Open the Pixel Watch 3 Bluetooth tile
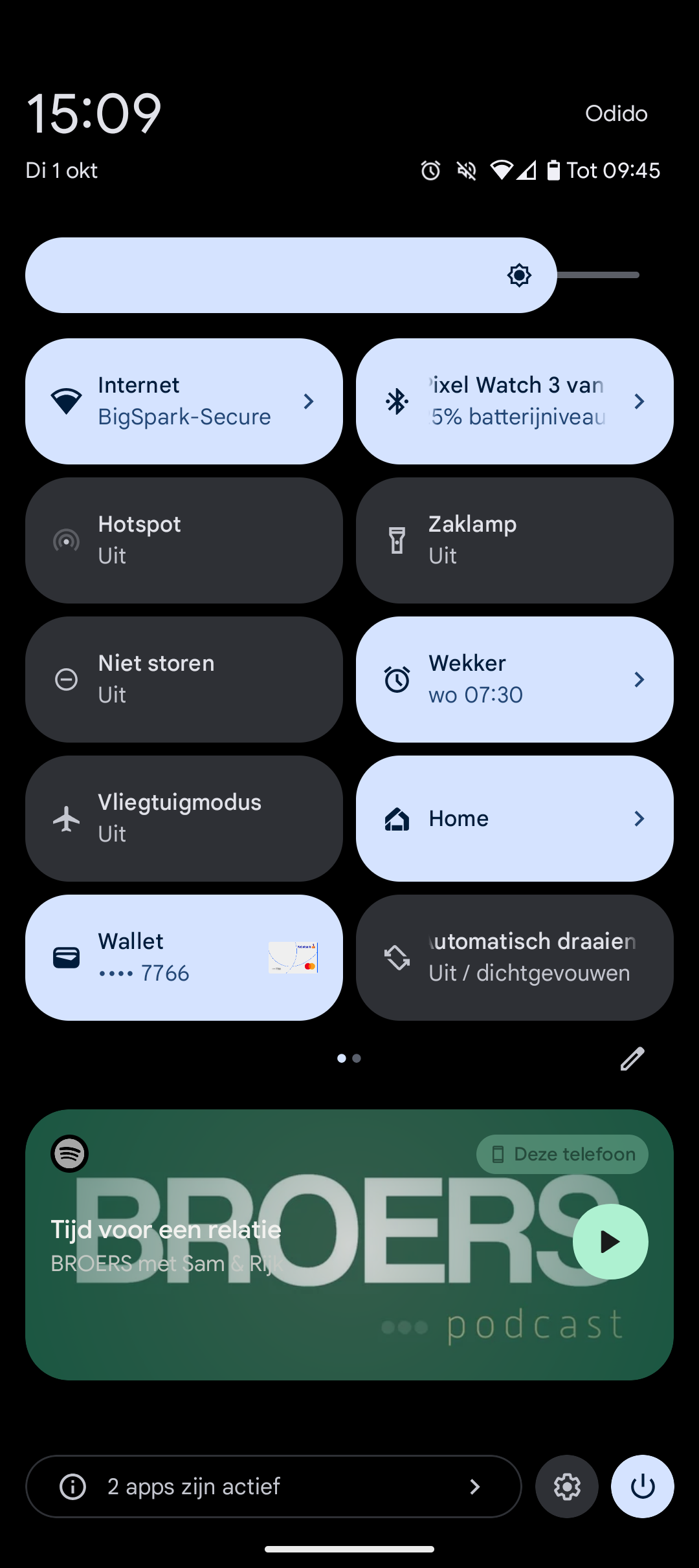Image resolution: width=699 pixels, height=1568 pixels. (515, 401)
